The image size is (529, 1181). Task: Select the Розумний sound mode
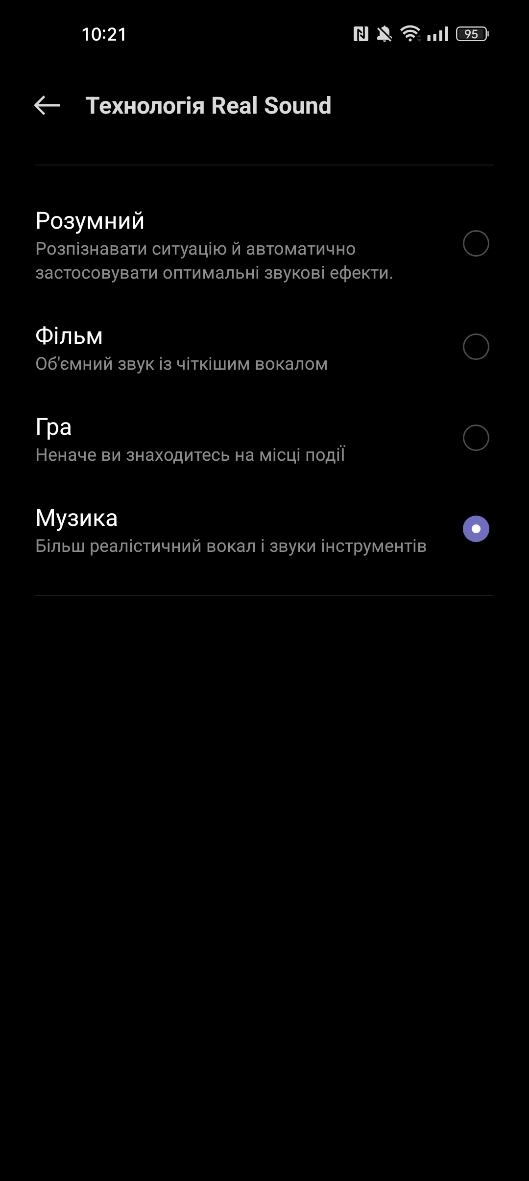(x=264, y=245)
